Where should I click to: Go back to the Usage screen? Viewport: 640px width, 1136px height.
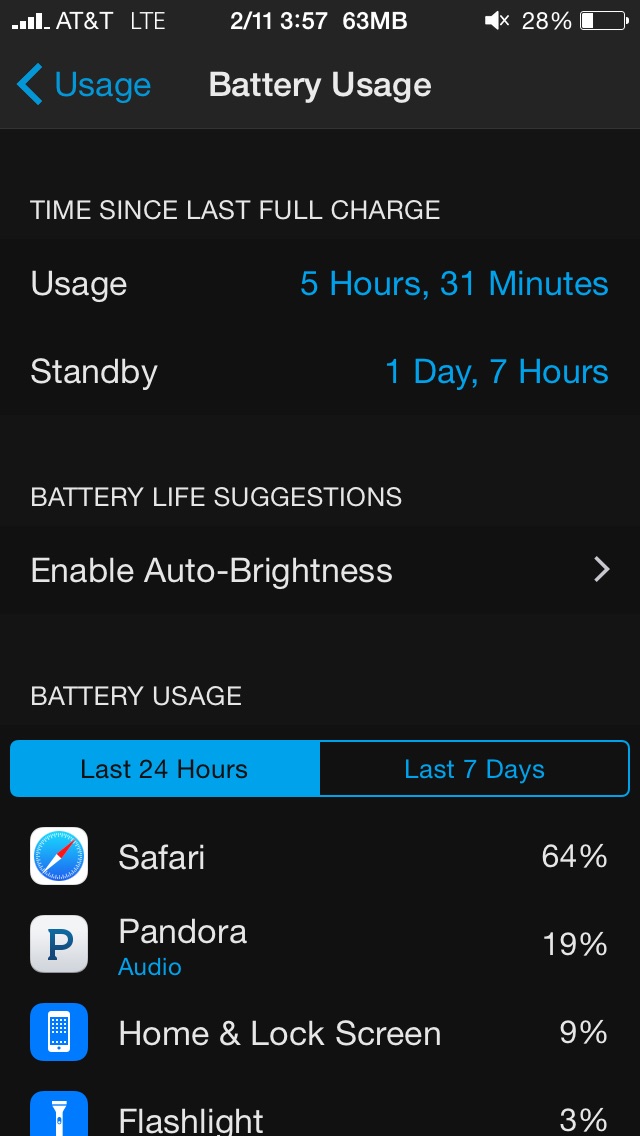(84, 85)
